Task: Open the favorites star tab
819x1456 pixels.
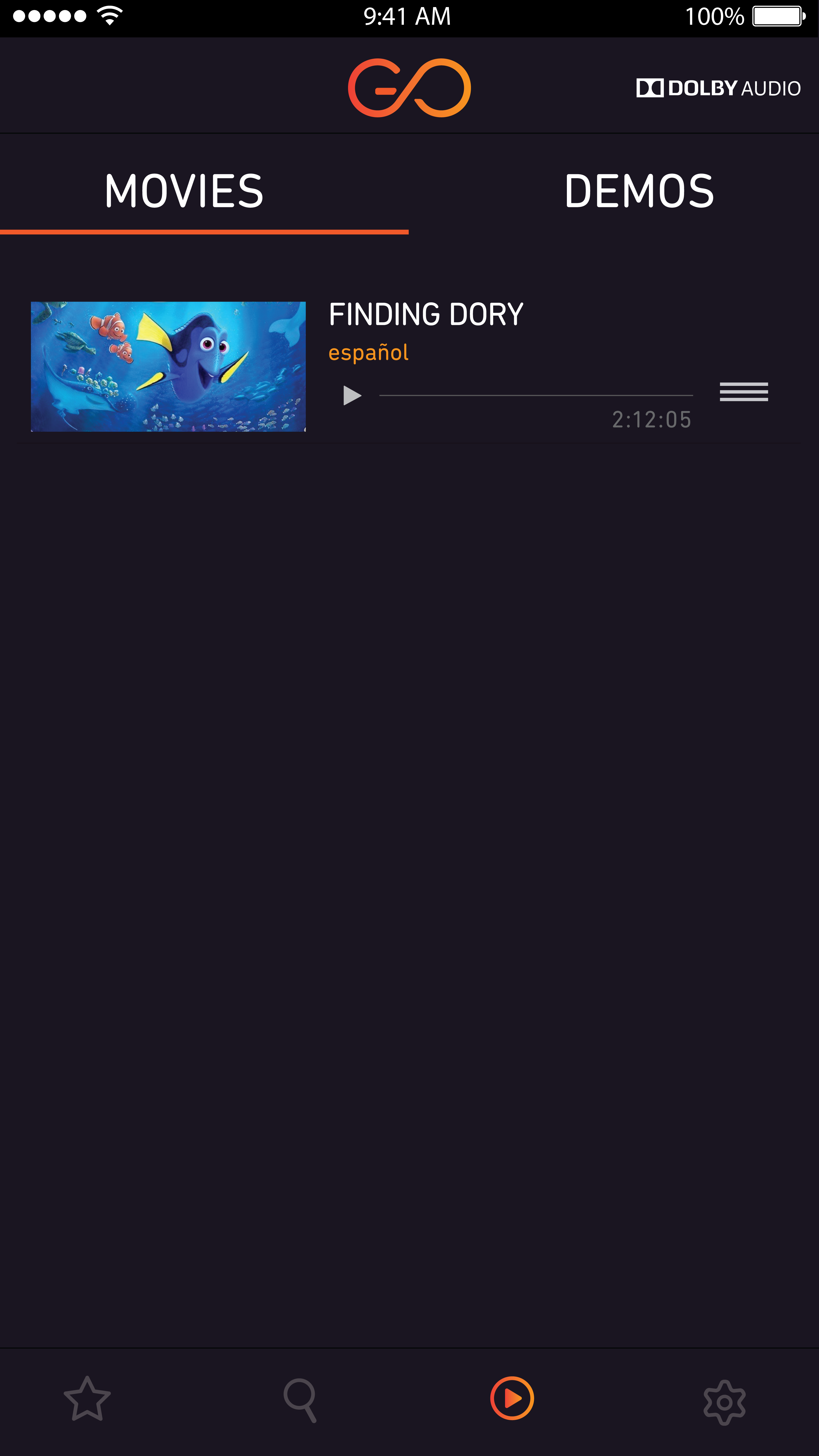Action: (x=87, y=1399)
